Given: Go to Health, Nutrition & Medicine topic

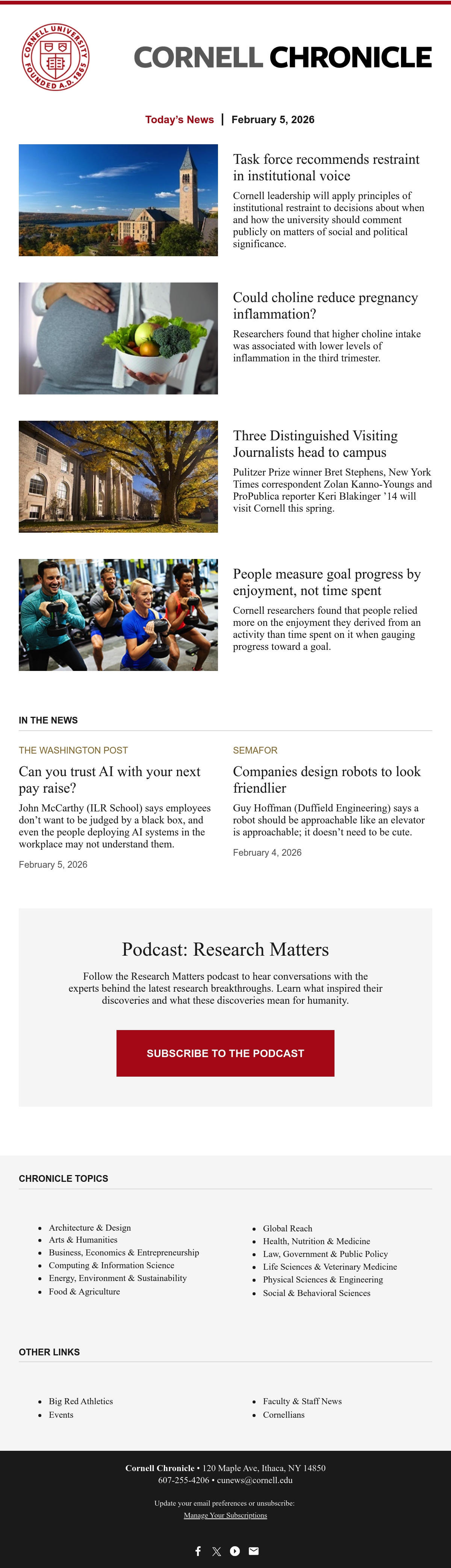Looking at the screenshot, I should 316,1241.
